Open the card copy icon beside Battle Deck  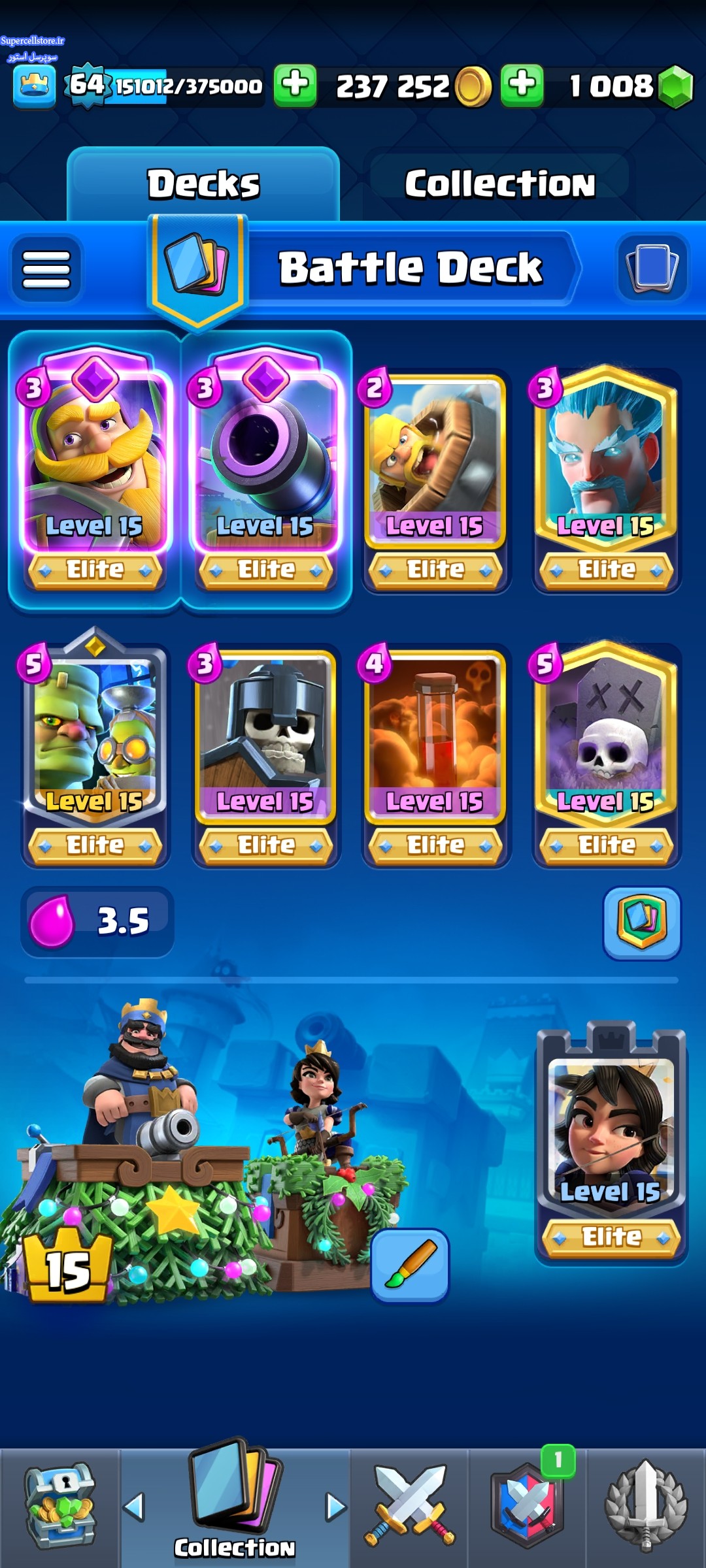click(x=652, y=267)
